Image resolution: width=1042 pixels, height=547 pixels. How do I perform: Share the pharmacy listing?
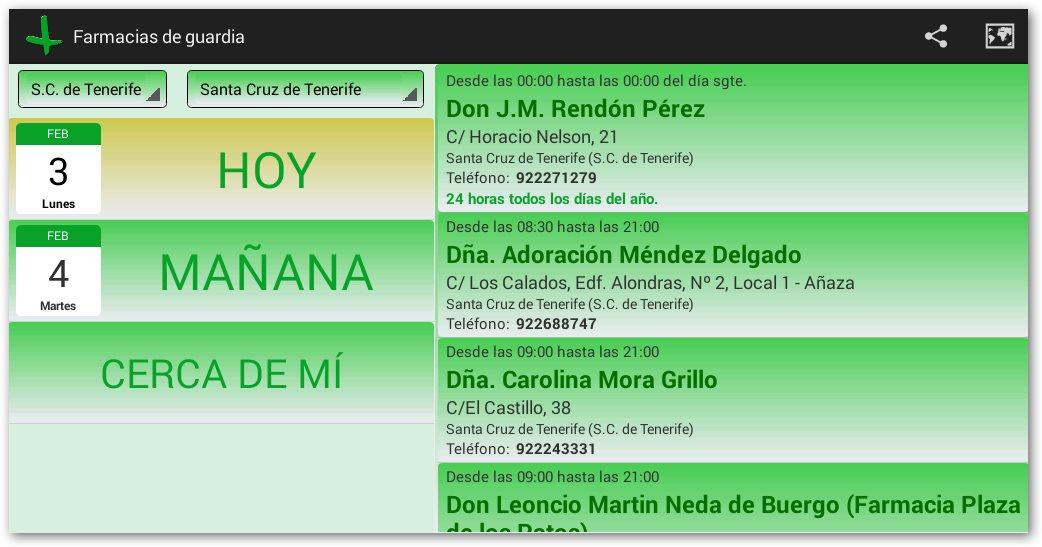click(x=935, y=37)
